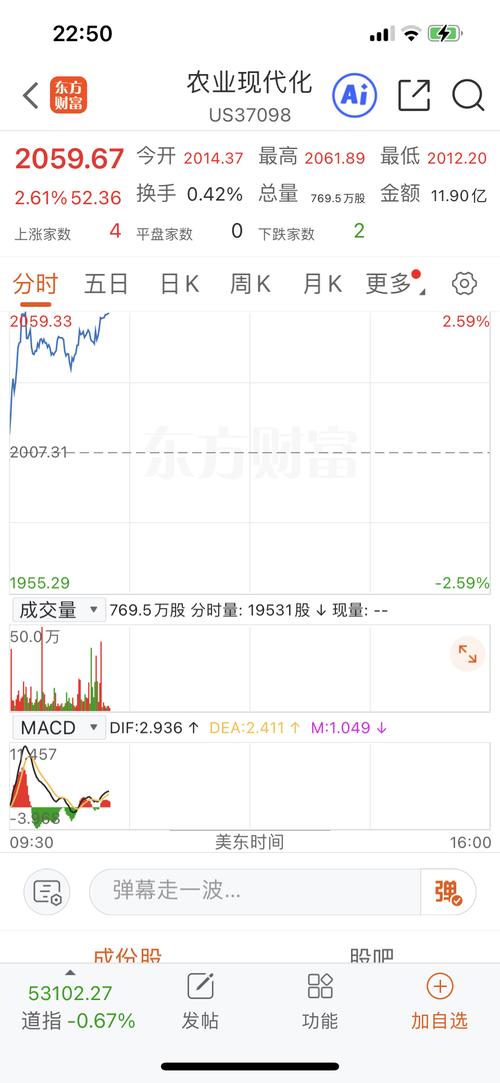The width and height of the screenshot is (500, 1083).
Task: Select the 分时 chart tab
Action: (35, 284)
